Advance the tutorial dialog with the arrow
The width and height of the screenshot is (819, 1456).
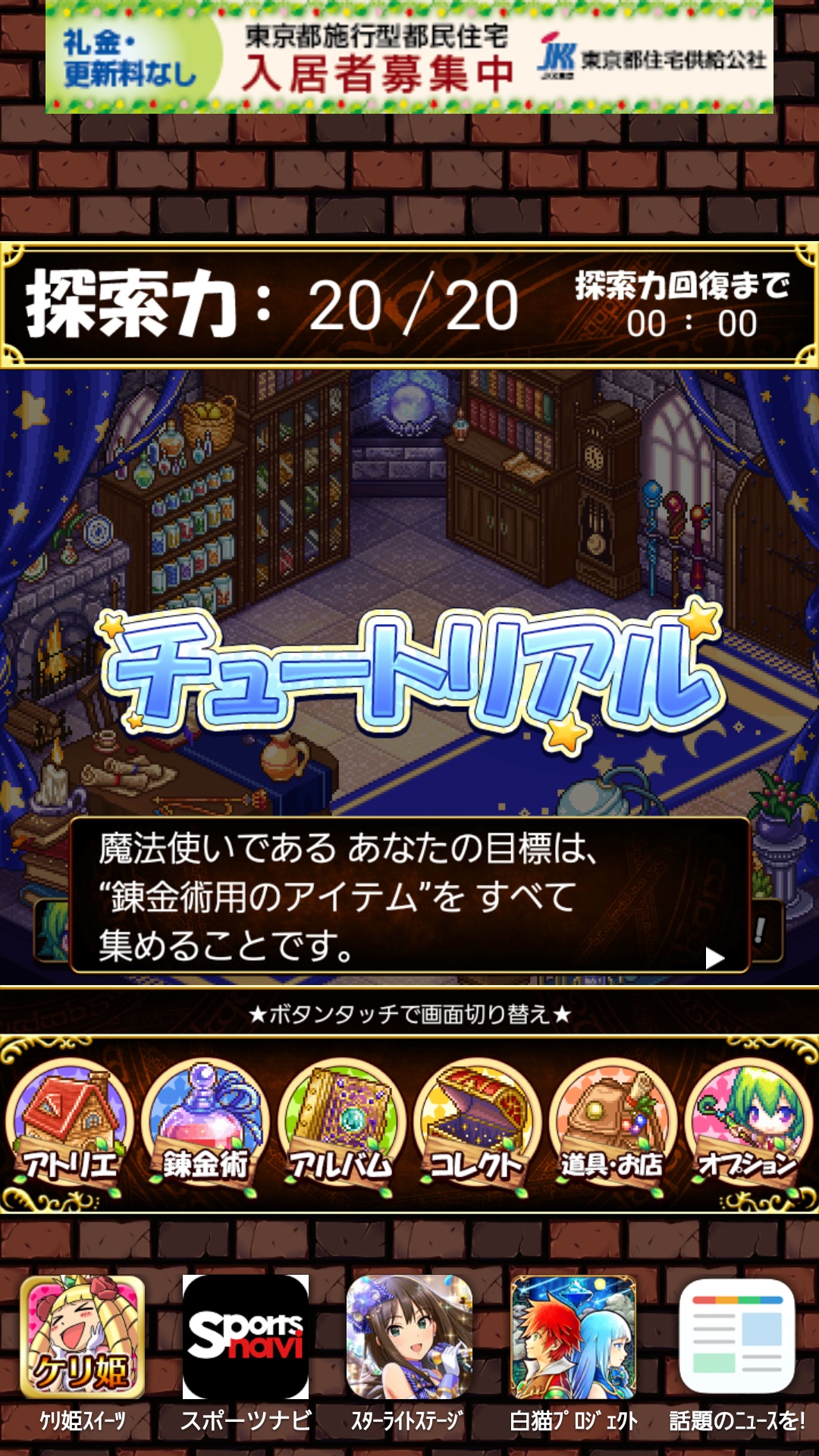(714, 958)
